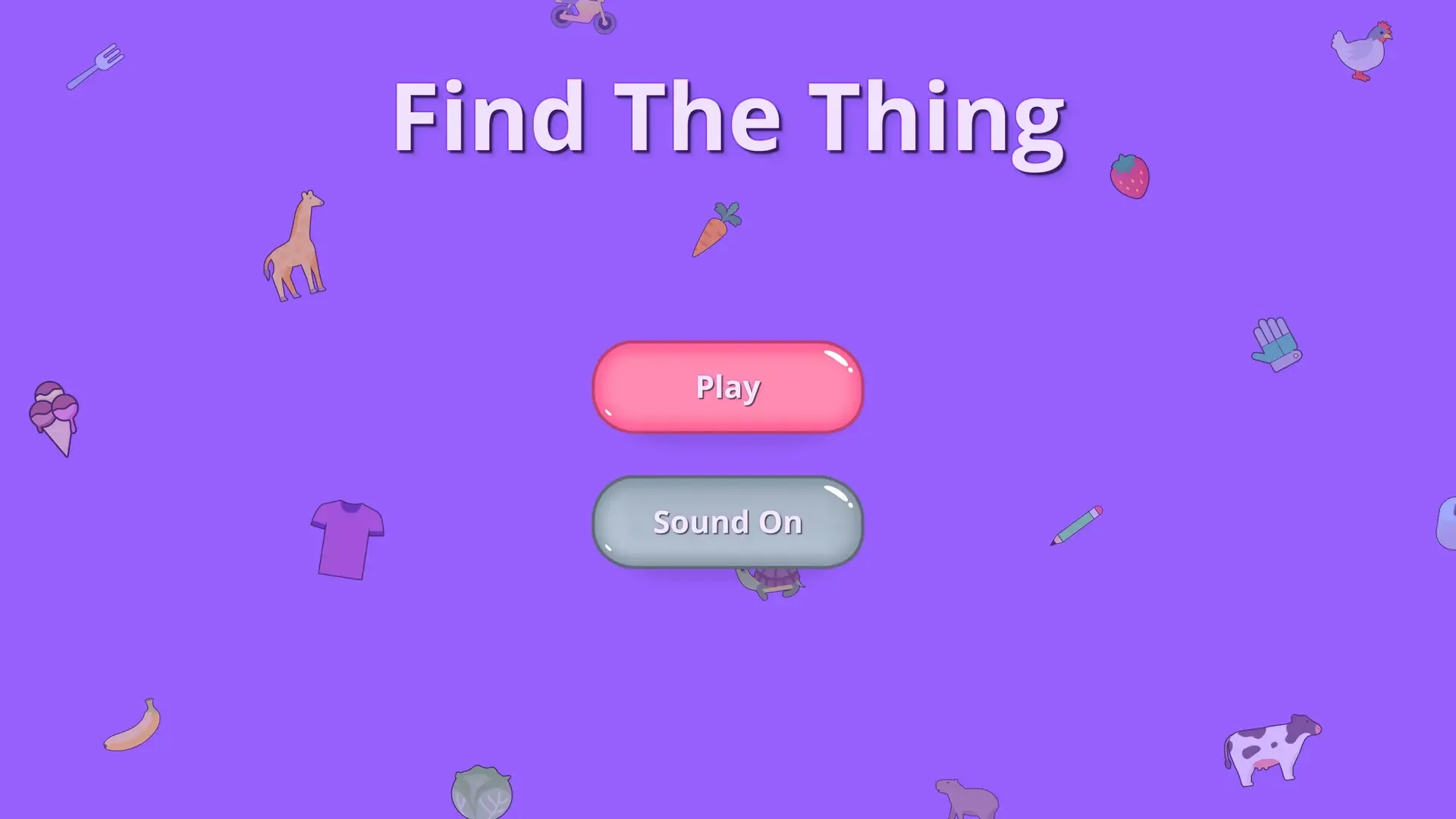
Task: Start the game with the Play button
Action: click(x=727, y=387)
